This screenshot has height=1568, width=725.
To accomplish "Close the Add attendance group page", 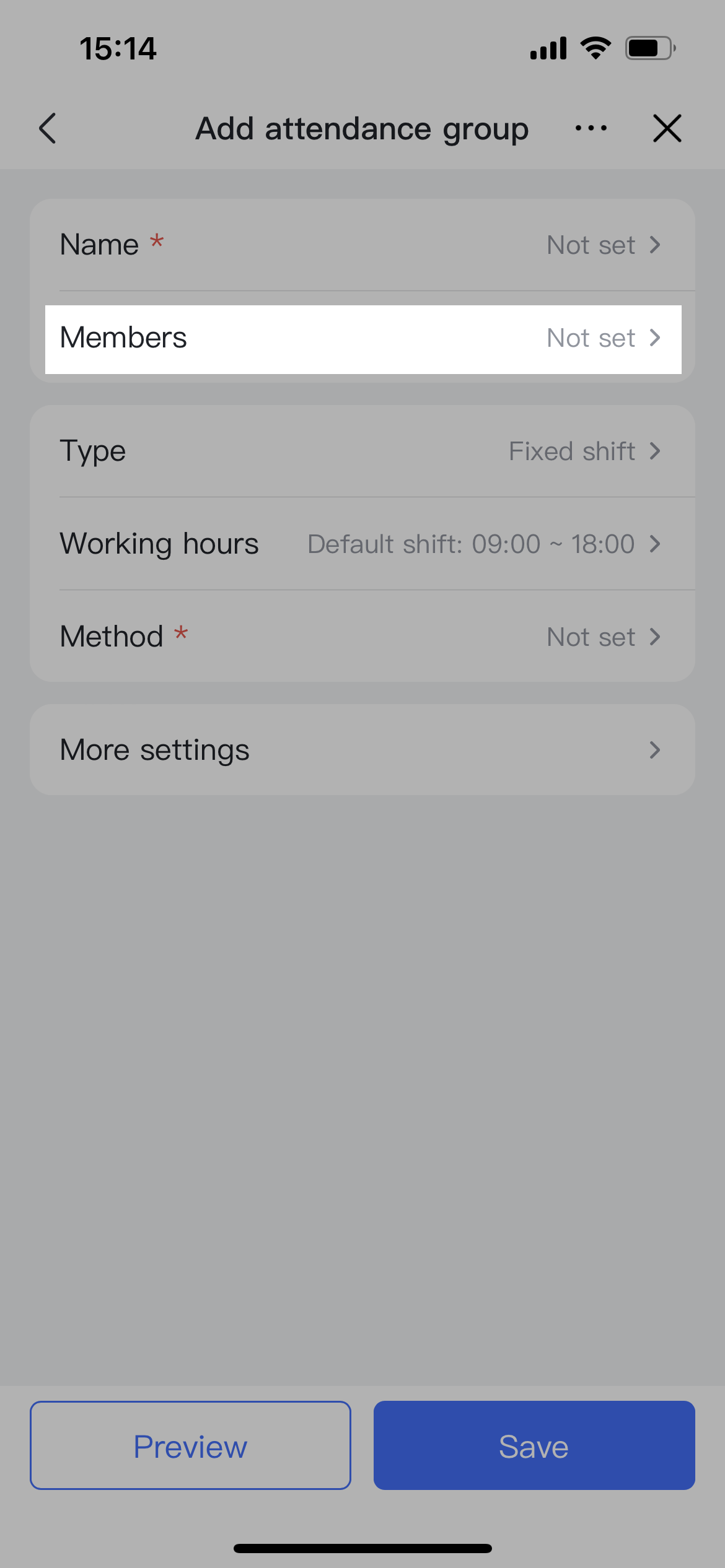I will 667,128.
